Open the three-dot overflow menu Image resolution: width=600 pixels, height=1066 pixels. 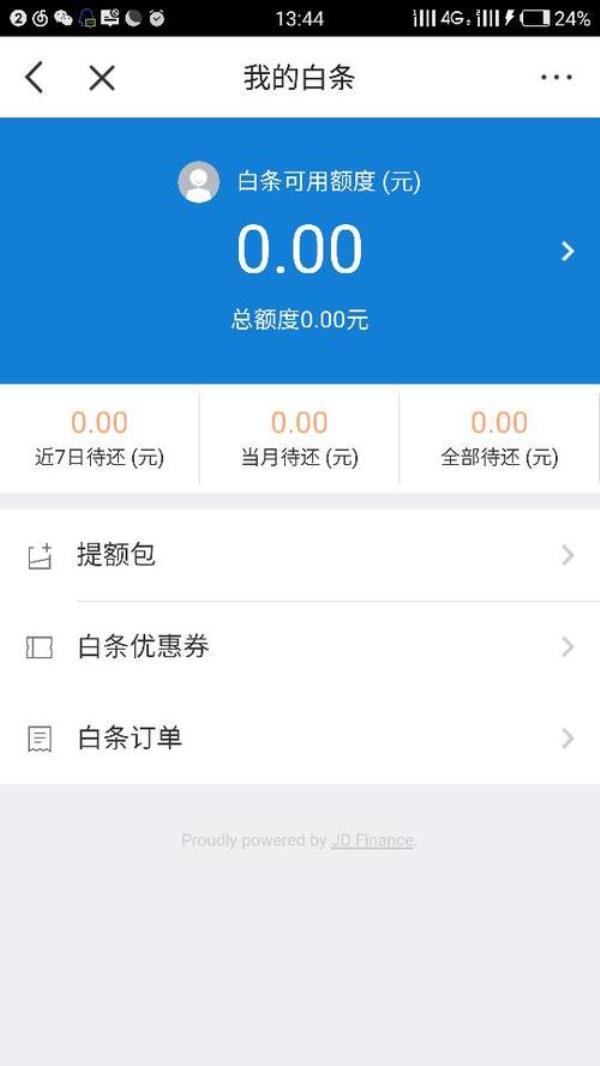[556, 77]
